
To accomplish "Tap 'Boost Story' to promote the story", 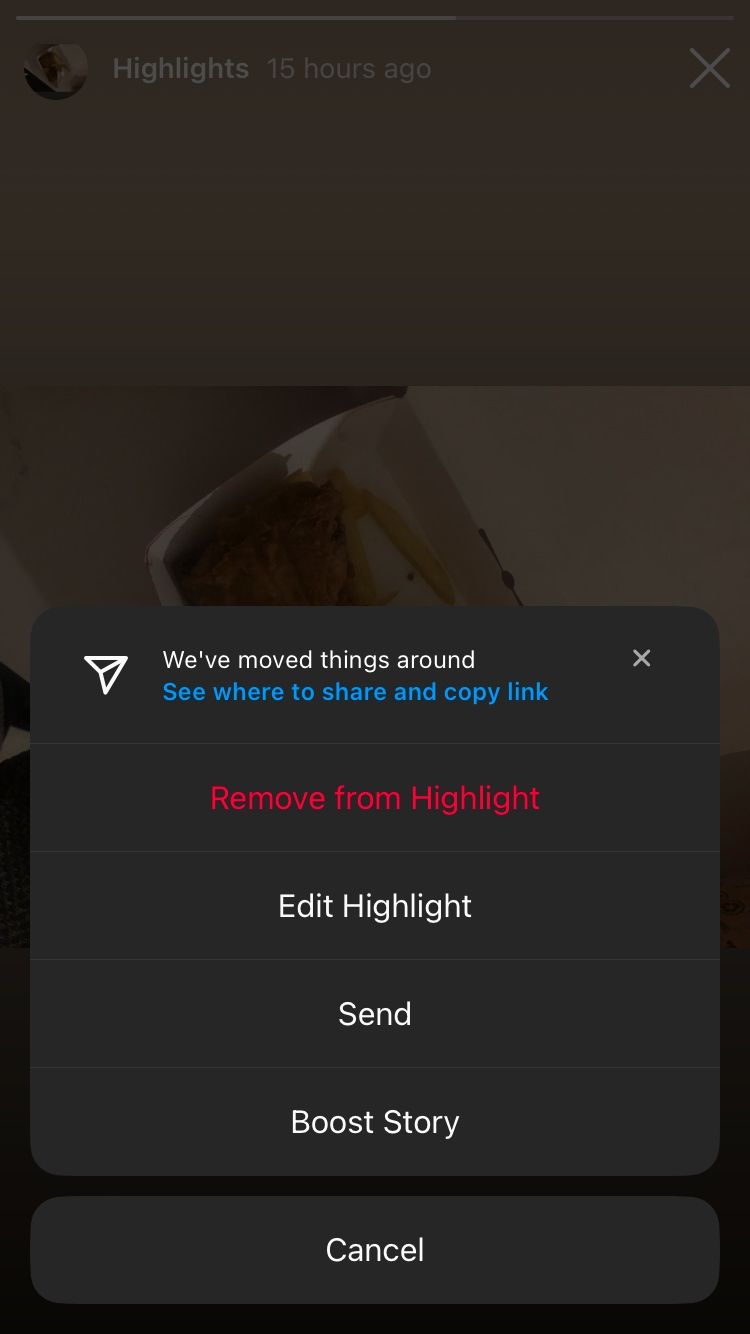I will 375,1121.
